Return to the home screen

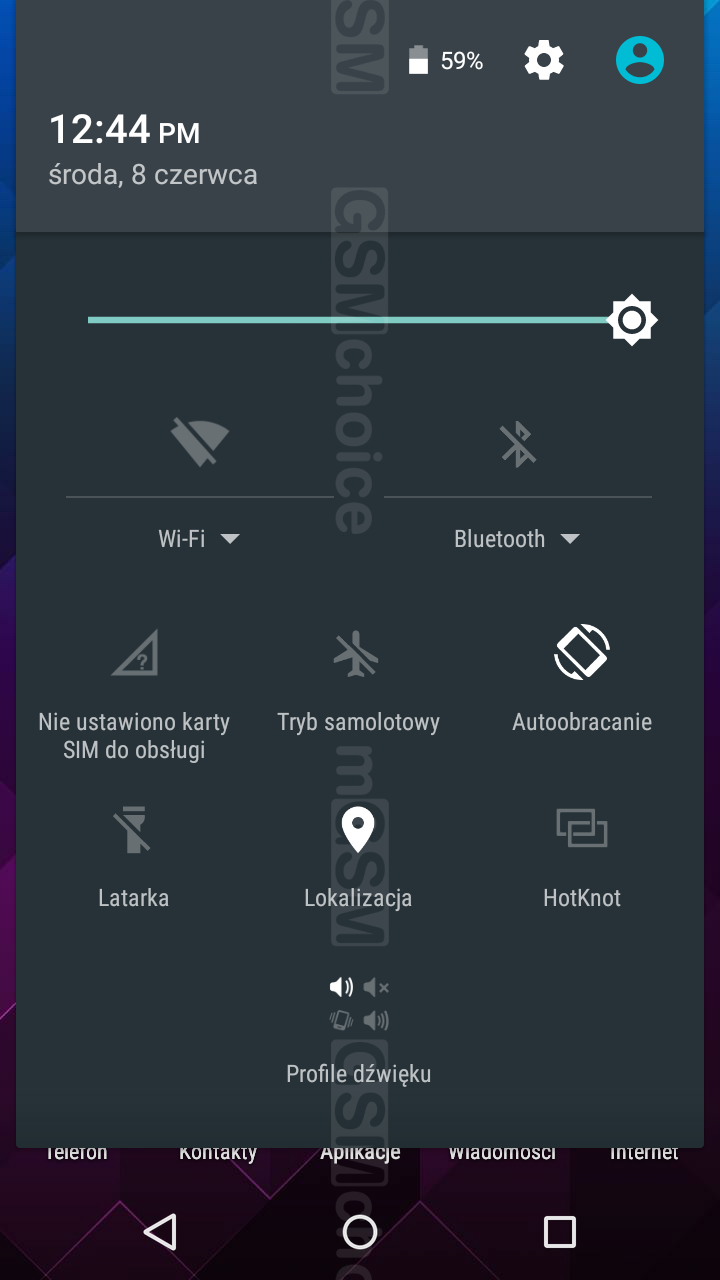[360, 1232]
